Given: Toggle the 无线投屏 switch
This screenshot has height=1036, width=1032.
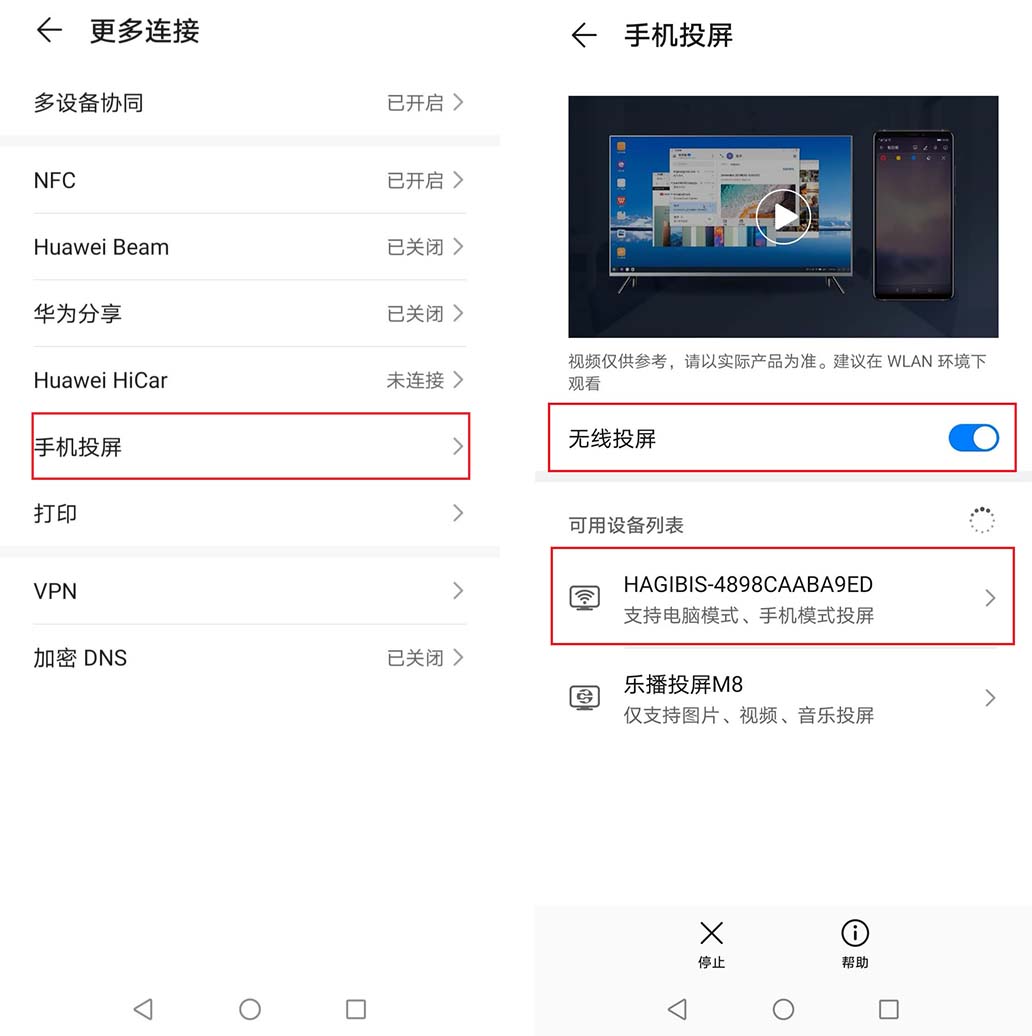Looking at the screenshot, I should (972, 438).
